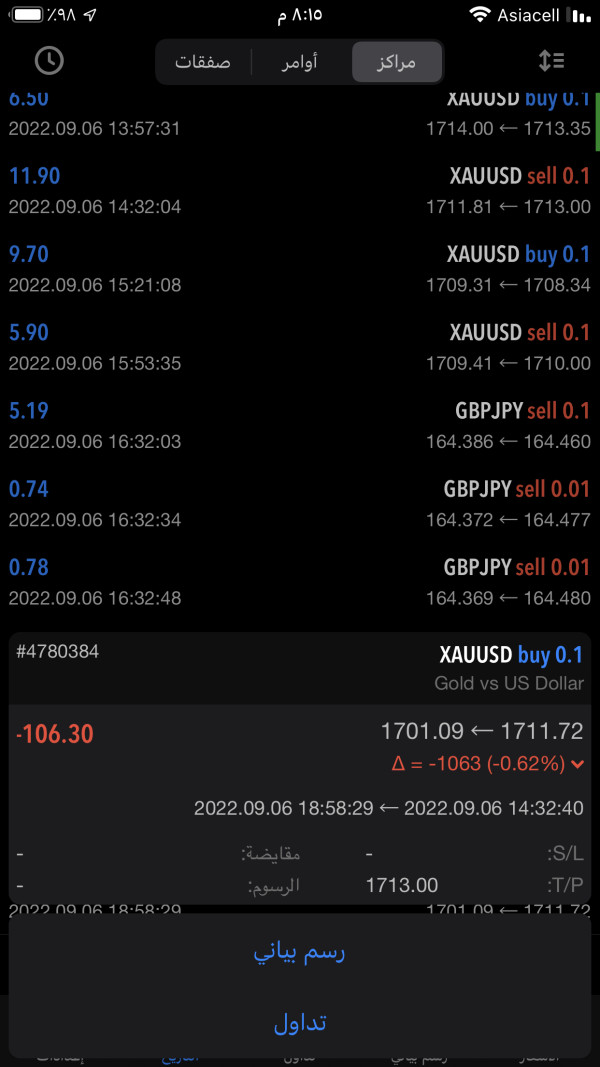Open the GBPJPY sell 0.01 position with 0.78 profit
Screen dimensions: 600x1067
[300, 581]
